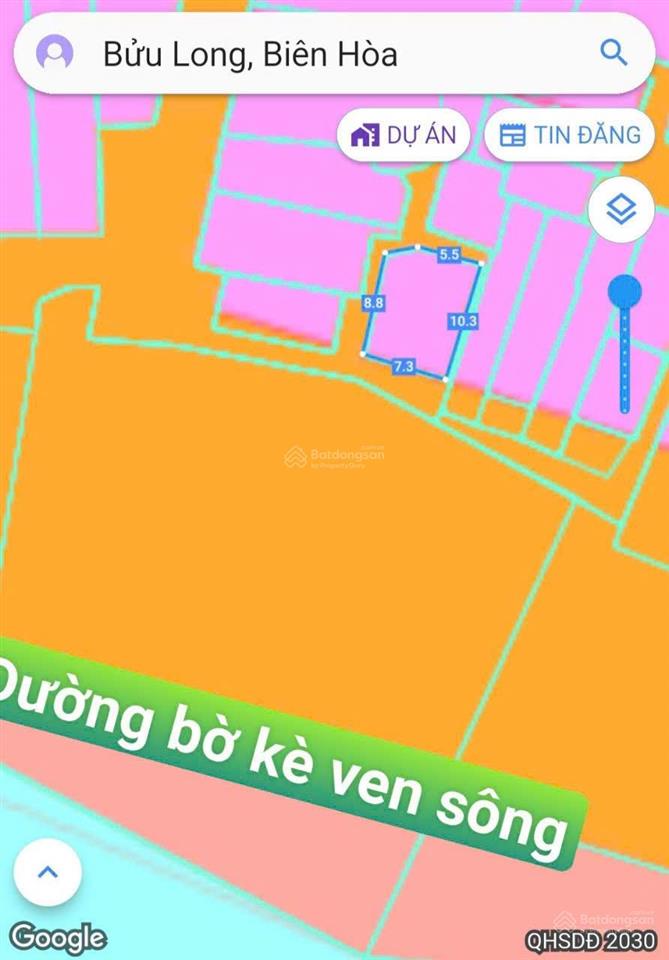Open the TIN ĐĂNG chip
Image resolution: width=669 pixels, height=960 pixels.
[570, 136]
